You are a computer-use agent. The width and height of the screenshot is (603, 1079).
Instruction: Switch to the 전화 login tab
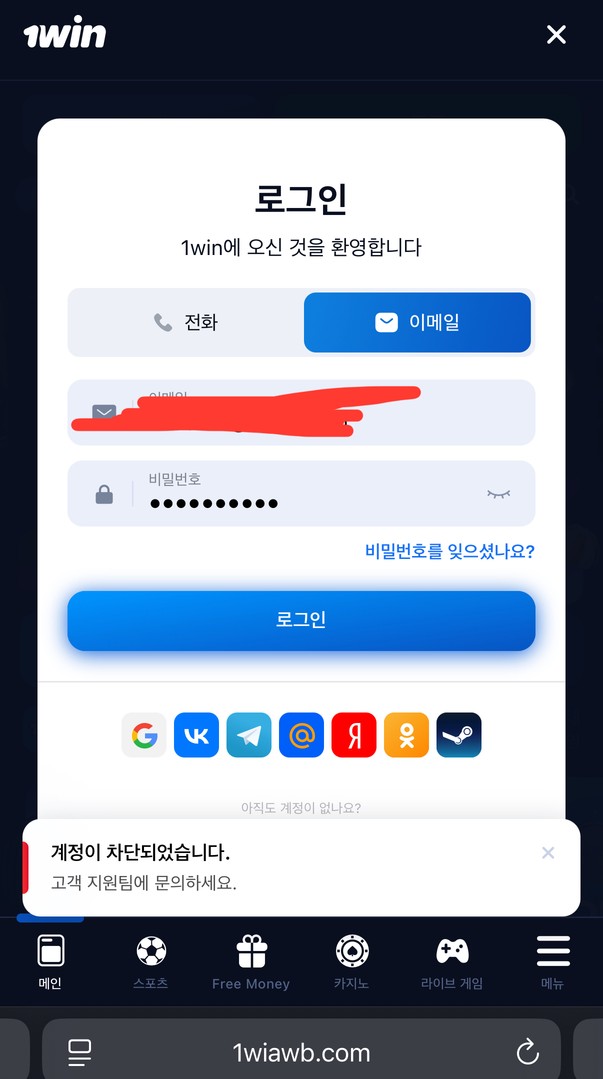tap(186, 322)
